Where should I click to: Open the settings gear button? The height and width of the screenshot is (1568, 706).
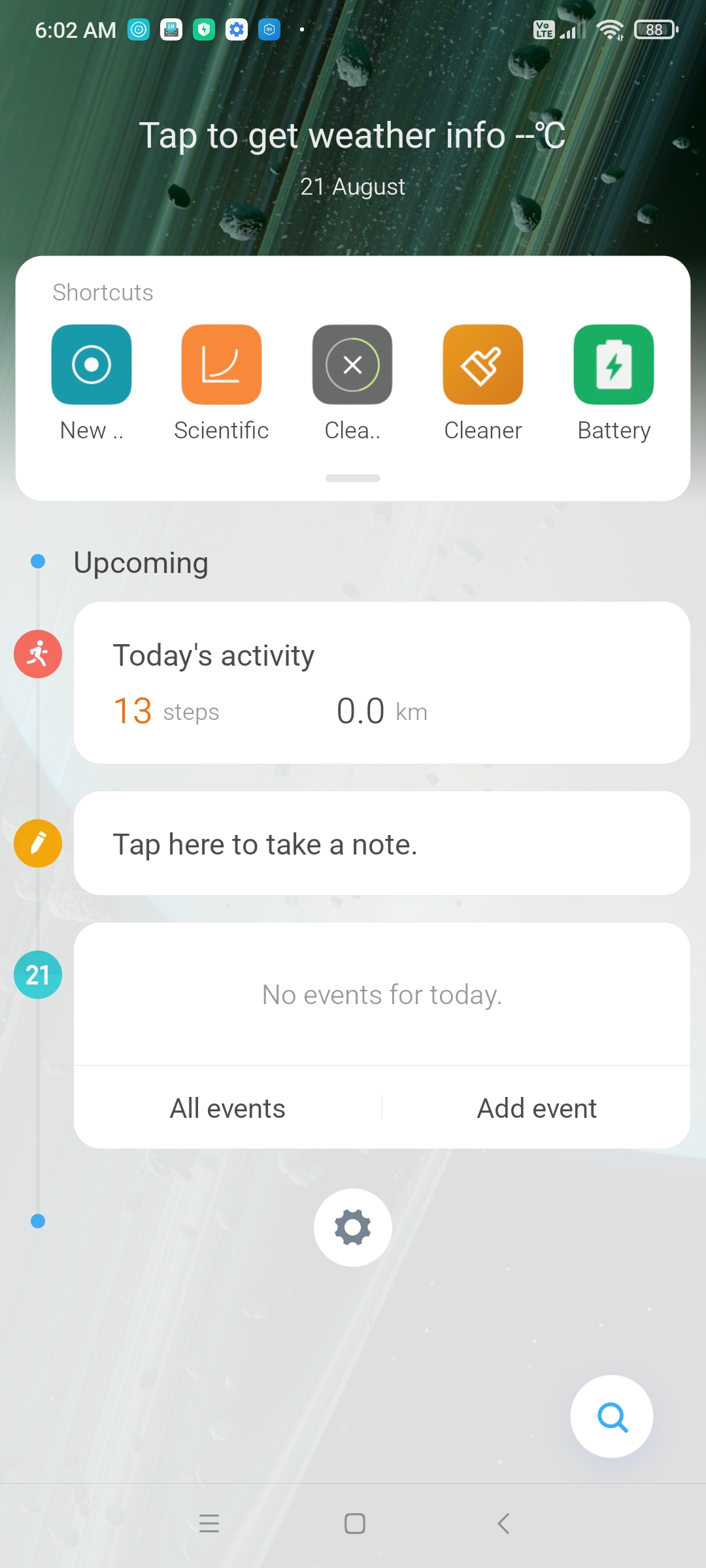tap(353, 1228)
